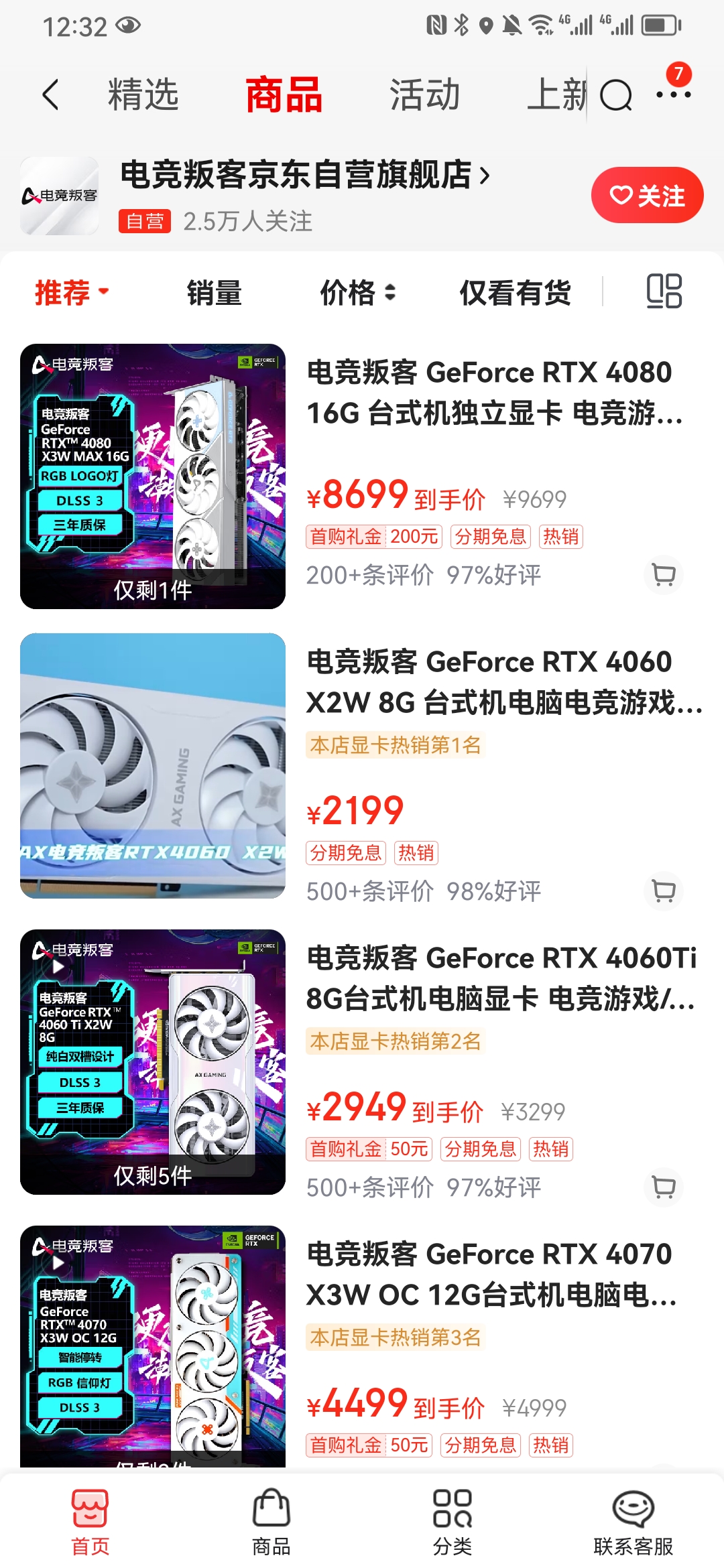This screenshot has height=1568, width=724.
Task: Switch to the 精选 tab
Action: pyautogui.click(x=143, y=94)
